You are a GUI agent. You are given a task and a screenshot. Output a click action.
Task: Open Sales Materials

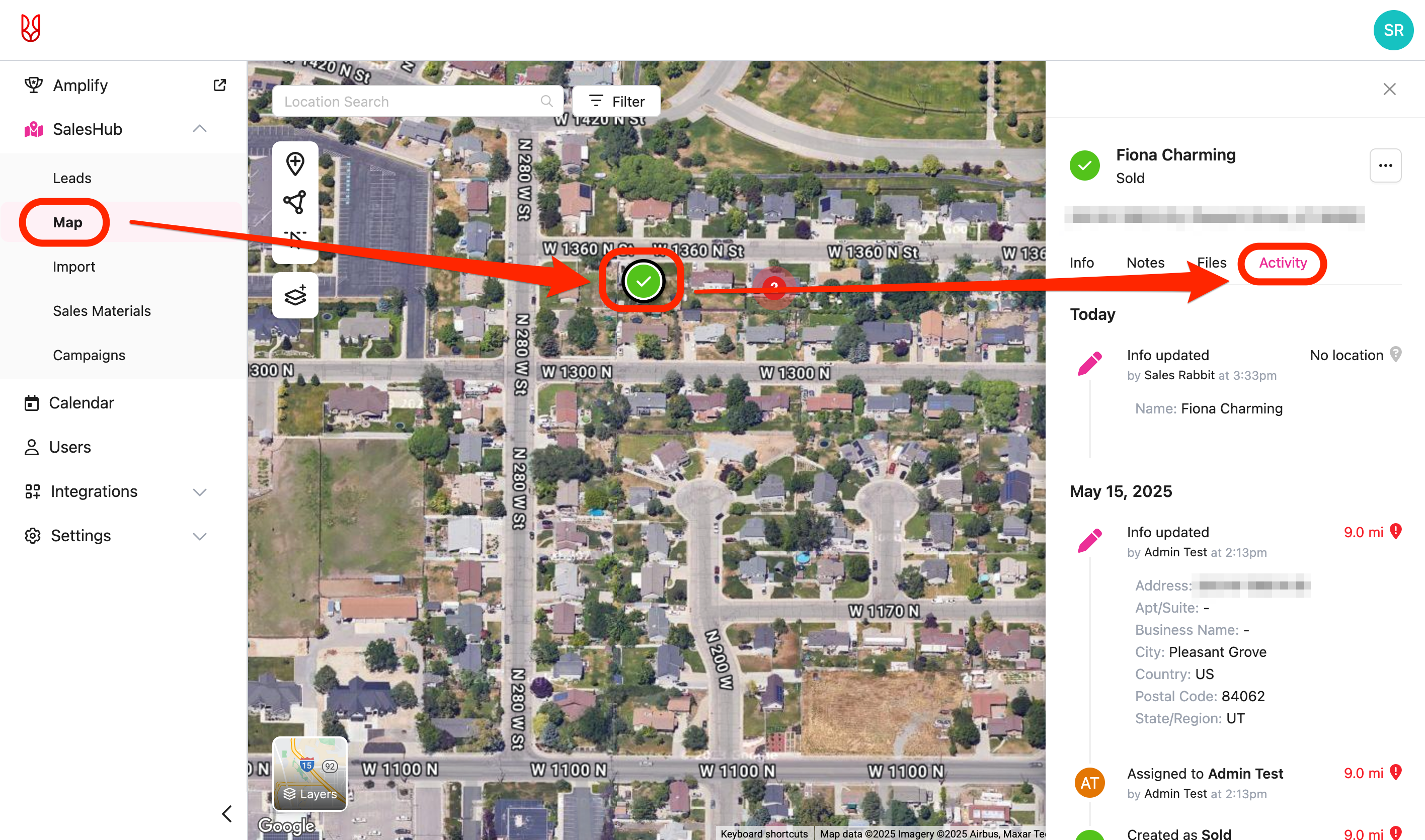coord(101,311)
